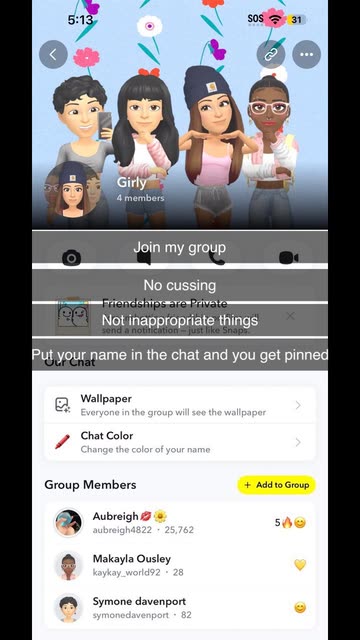Open the three-dot more options menu
Screen dimensions: 360x640
click(x=307, y=54)
